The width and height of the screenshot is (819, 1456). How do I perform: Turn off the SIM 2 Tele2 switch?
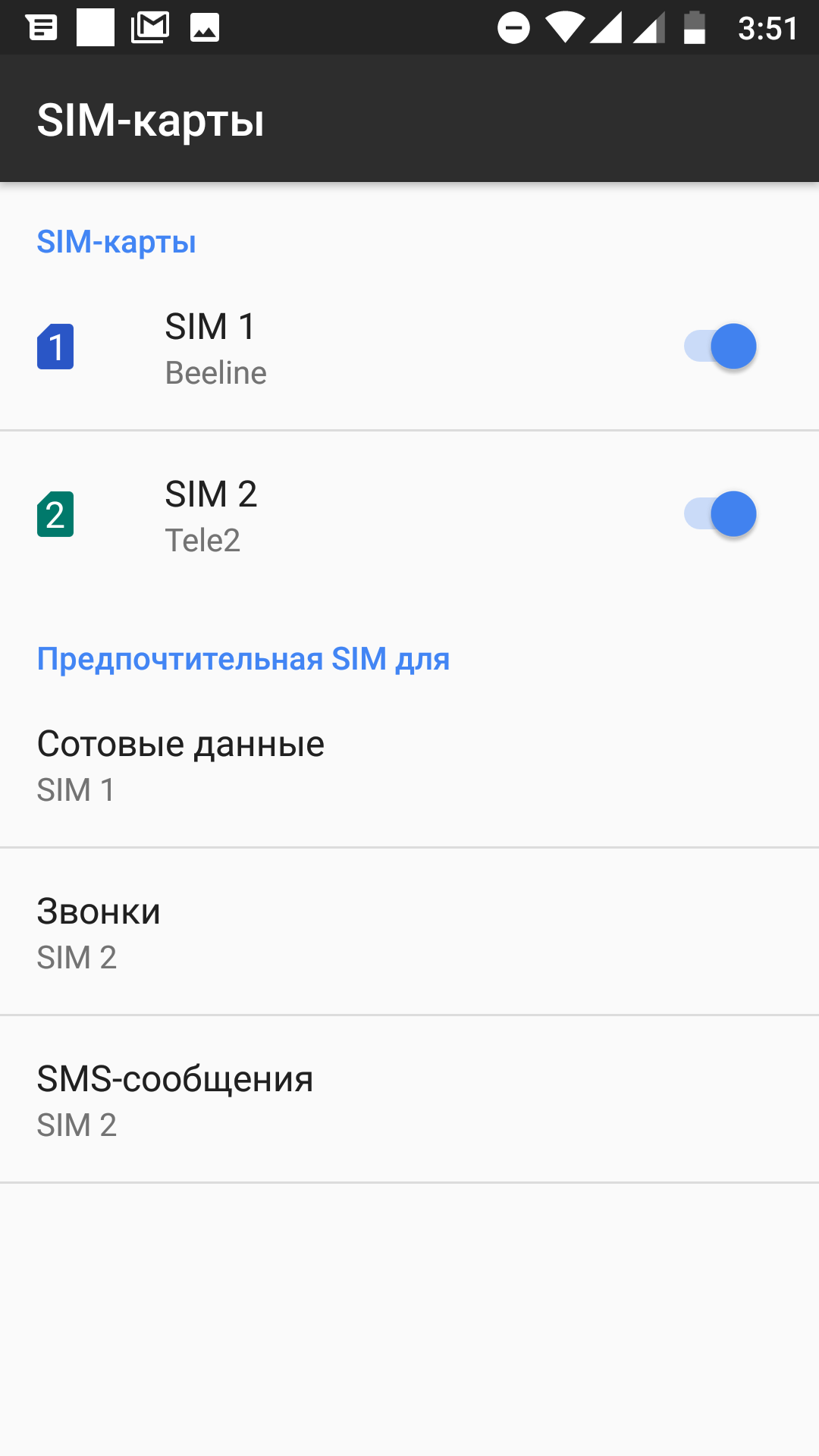pyautogui.click(x=720, y=514)
